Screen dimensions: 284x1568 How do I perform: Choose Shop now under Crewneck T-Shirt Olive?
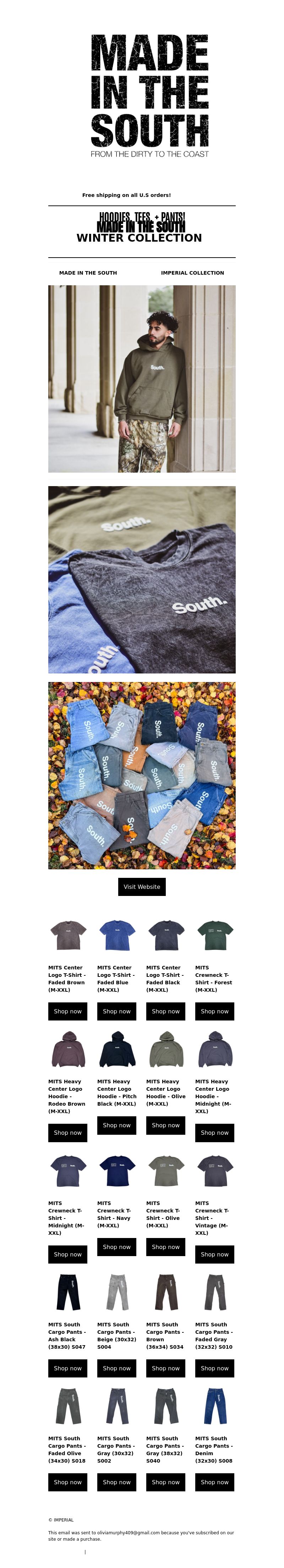pos(165,1247)
